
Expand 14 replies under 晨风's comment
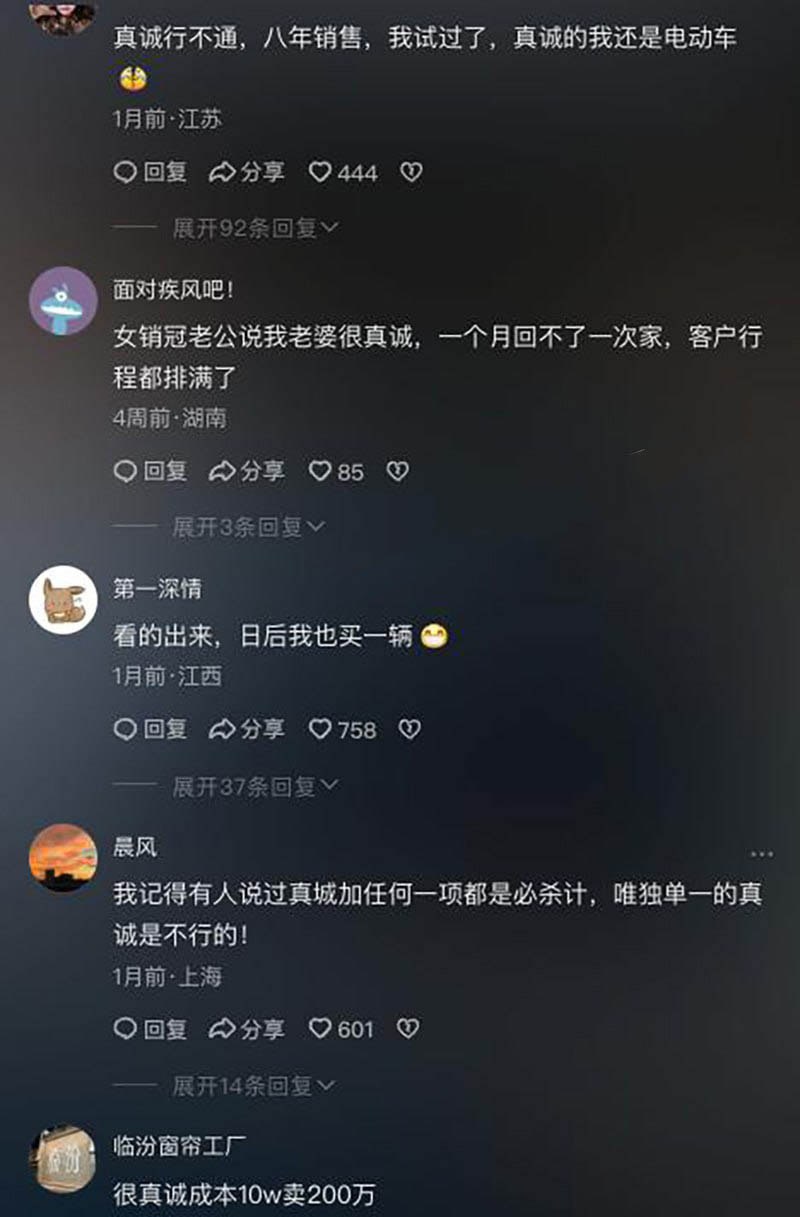point(254,1085)
